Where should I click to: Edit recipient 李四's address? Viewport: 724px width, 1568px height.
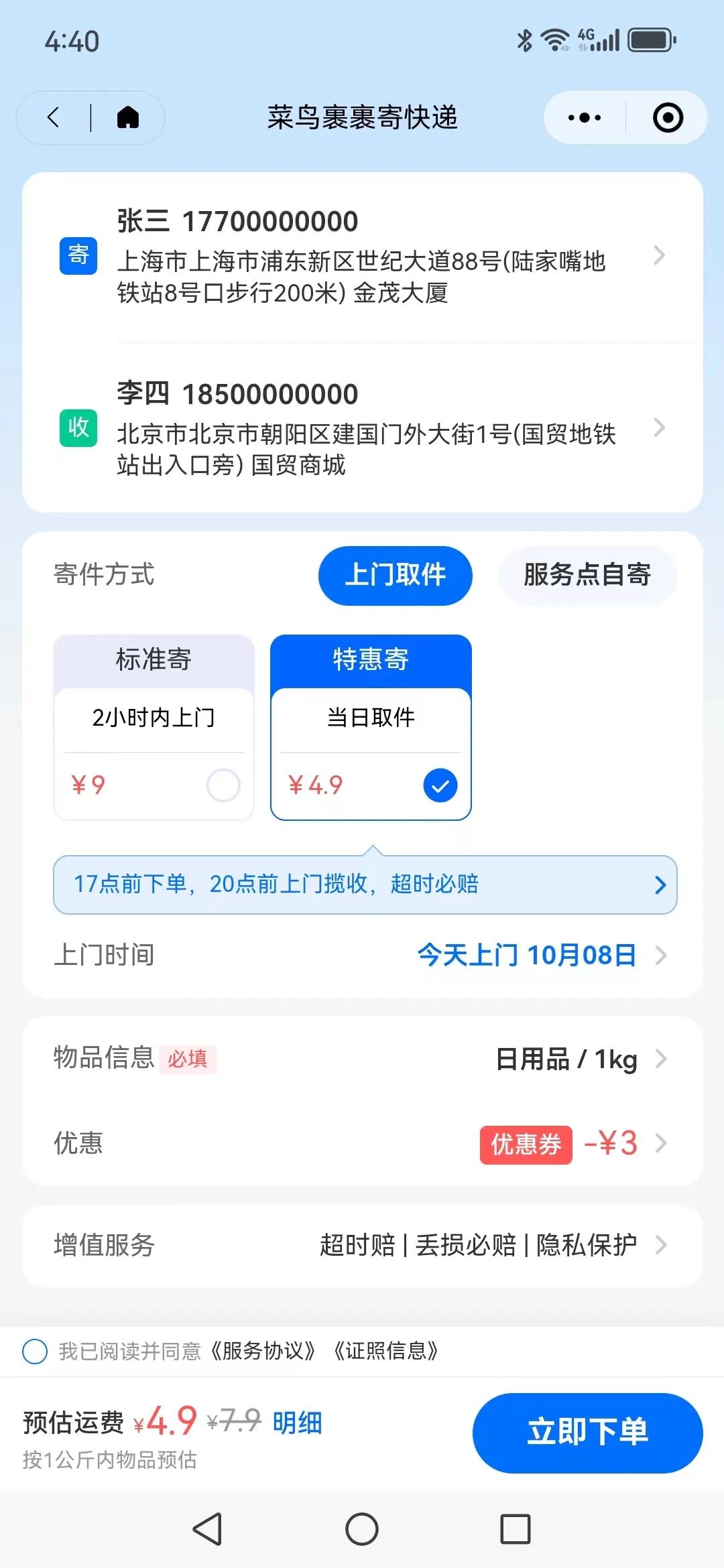pyautogui.click(x=362, y=429)
